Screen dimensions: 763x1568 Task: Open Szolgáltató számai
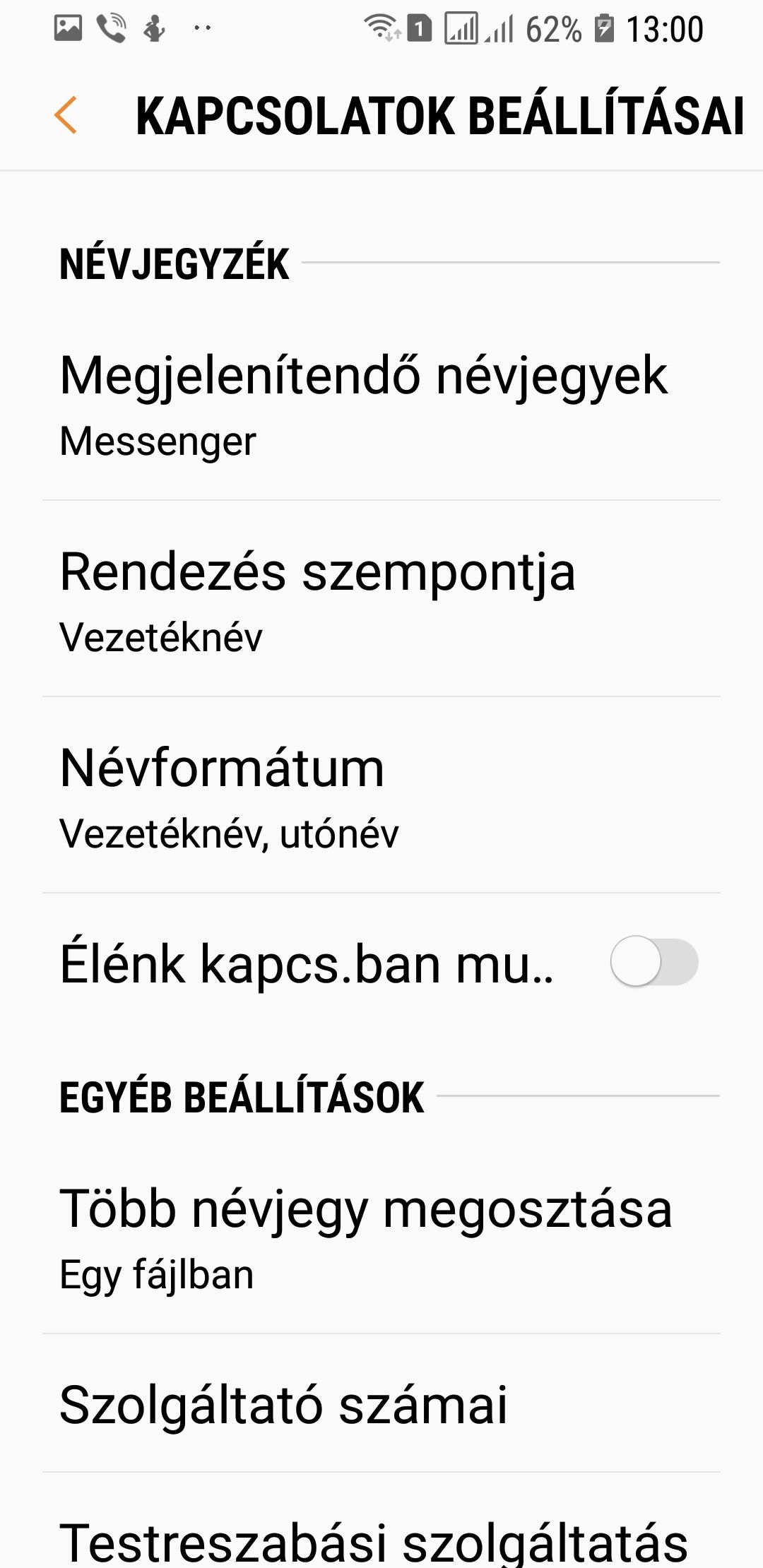381,1404
